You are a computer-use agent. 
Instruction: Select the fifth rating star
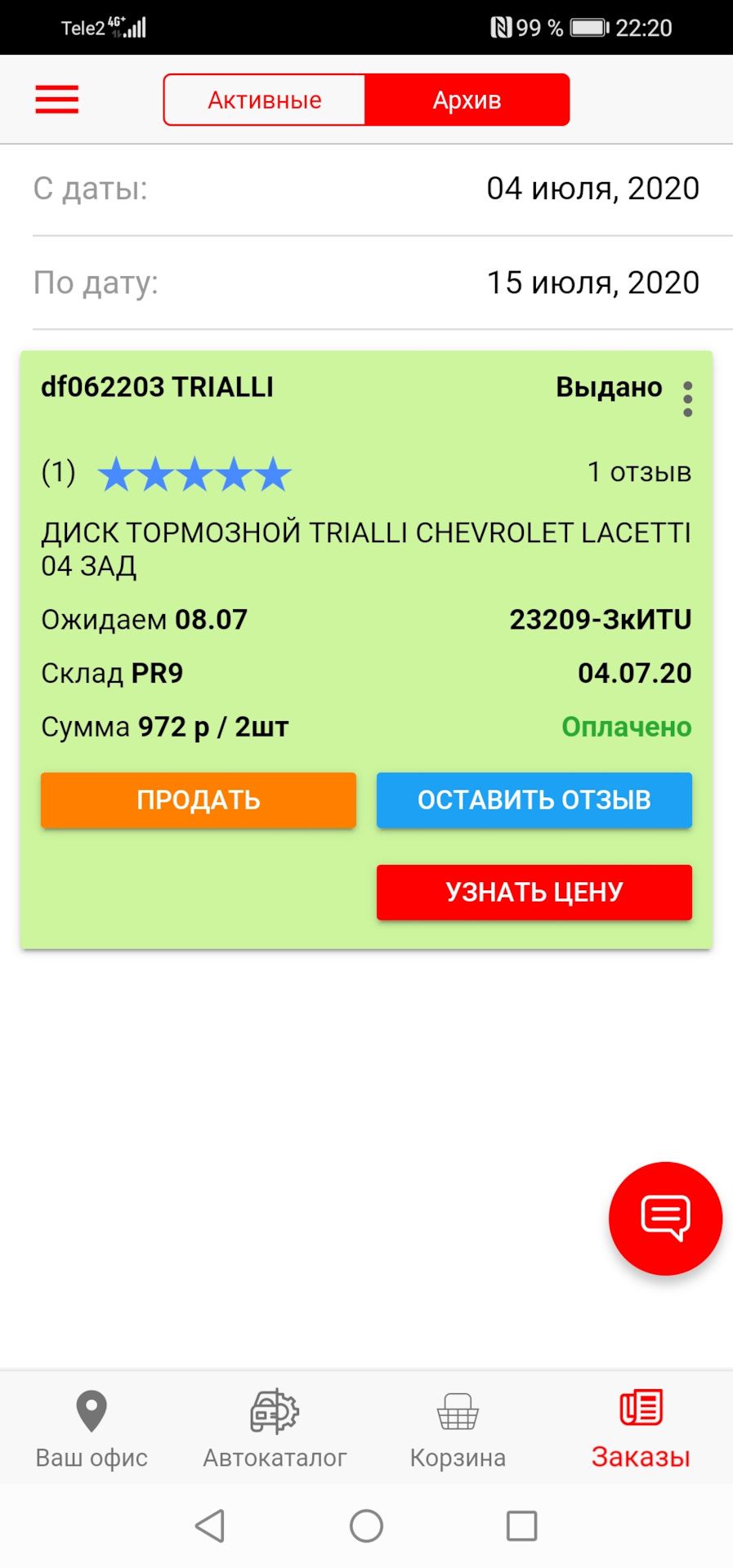tap(273, 472)
